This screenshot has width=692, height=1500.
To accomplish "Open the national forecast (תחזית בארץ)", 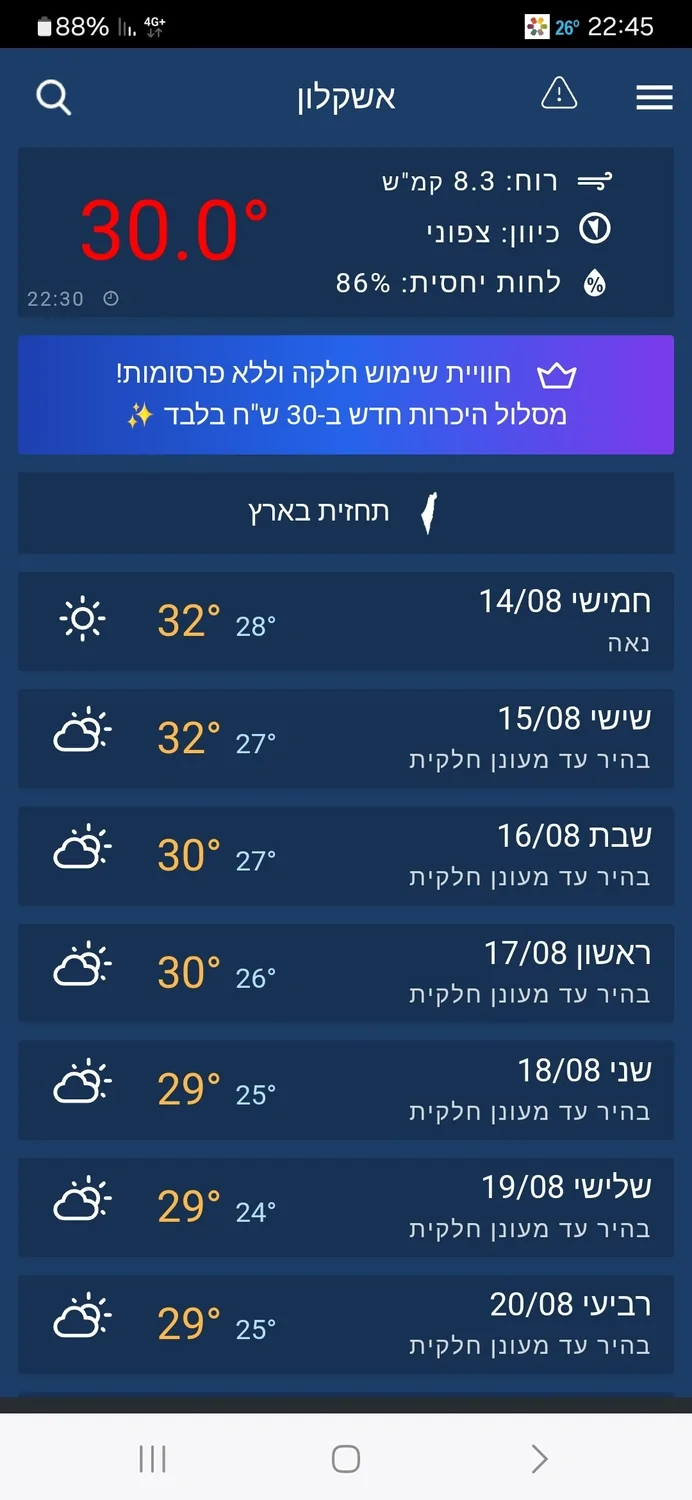I will (x=346, y=513).
